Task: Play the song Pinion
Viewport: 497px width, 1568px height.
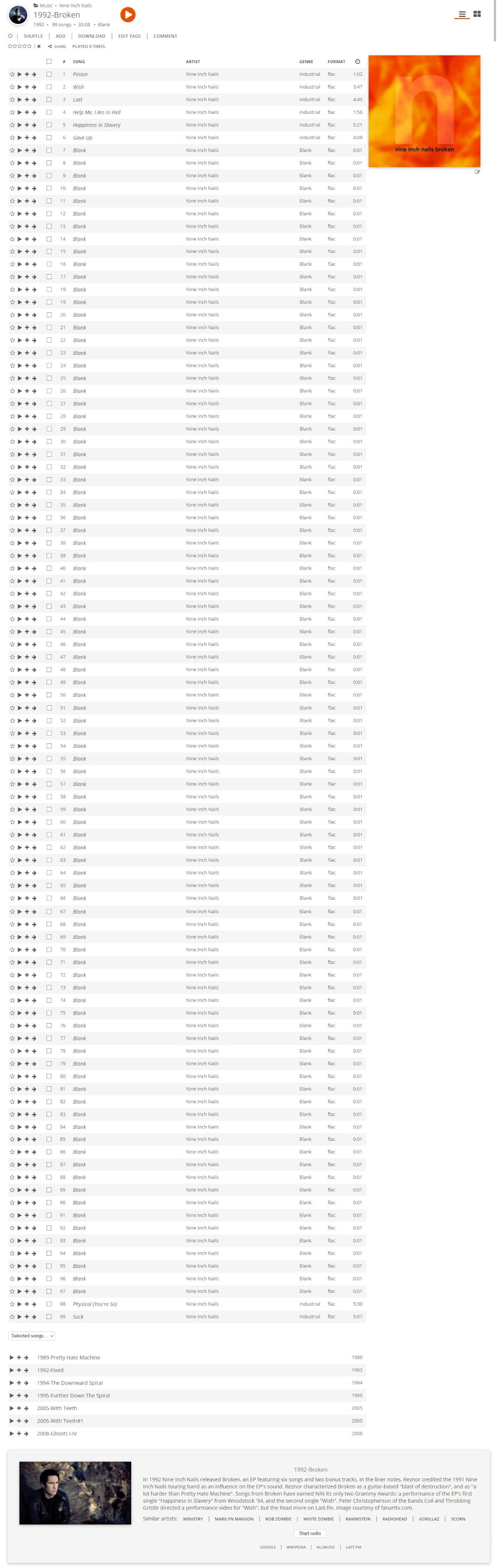Action: [19, 74]
